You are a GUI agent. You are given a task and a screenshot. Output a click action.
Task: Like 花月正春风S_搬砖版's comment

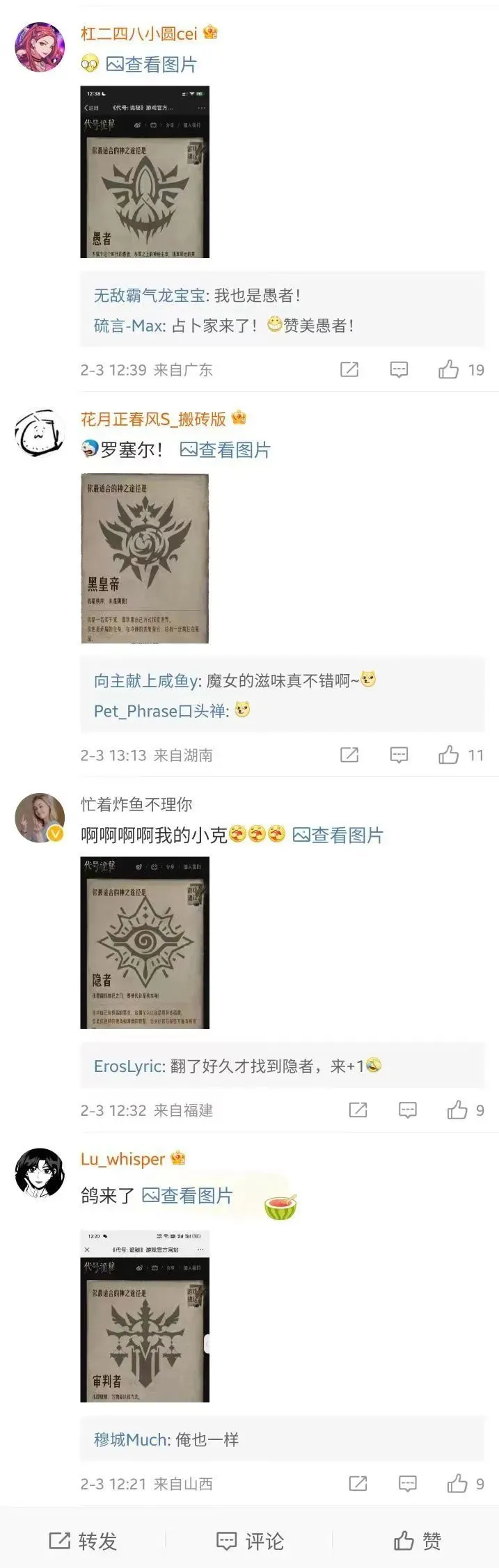[449, 755]
